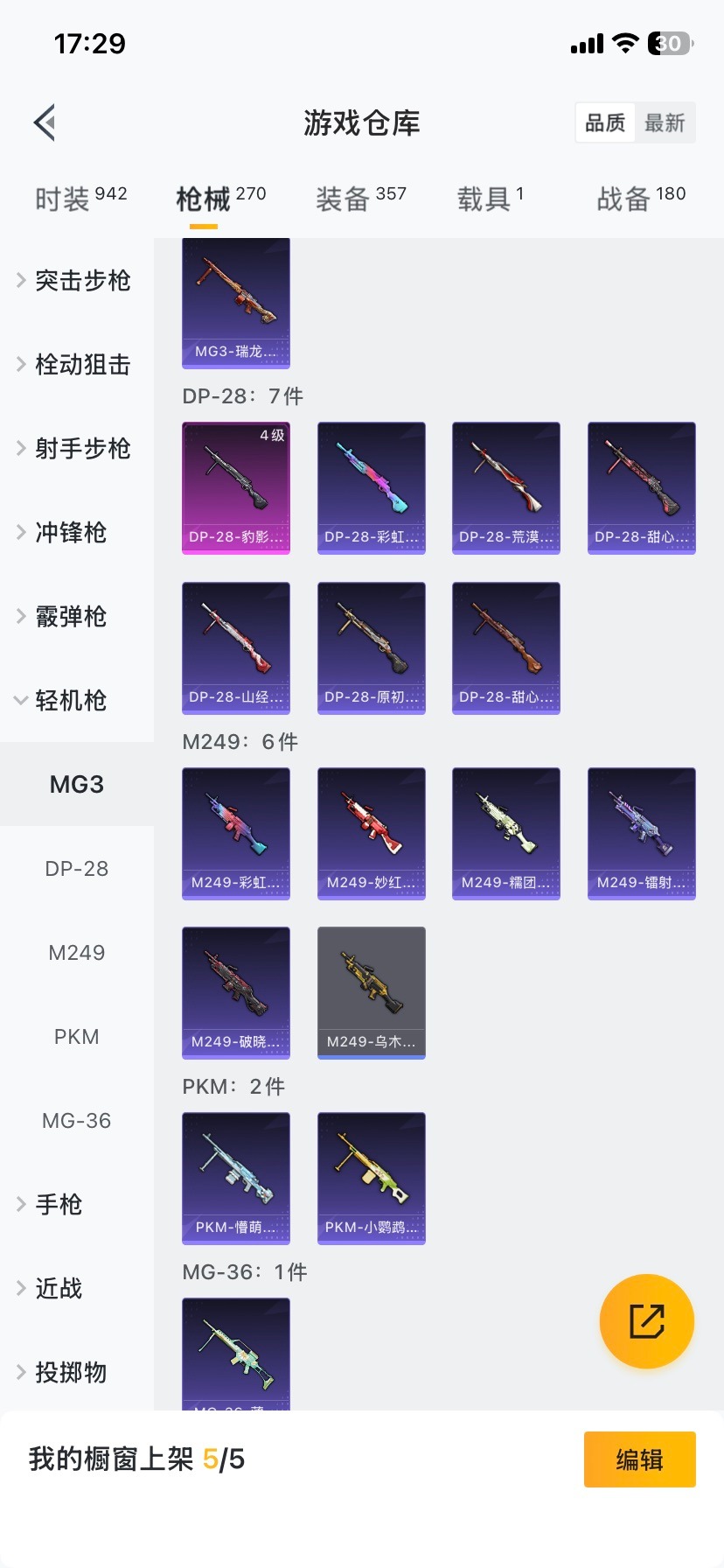The height and width of the screenshot is (1568, 724).
Task: Sort items by 品质
Action: pos(604,122)
